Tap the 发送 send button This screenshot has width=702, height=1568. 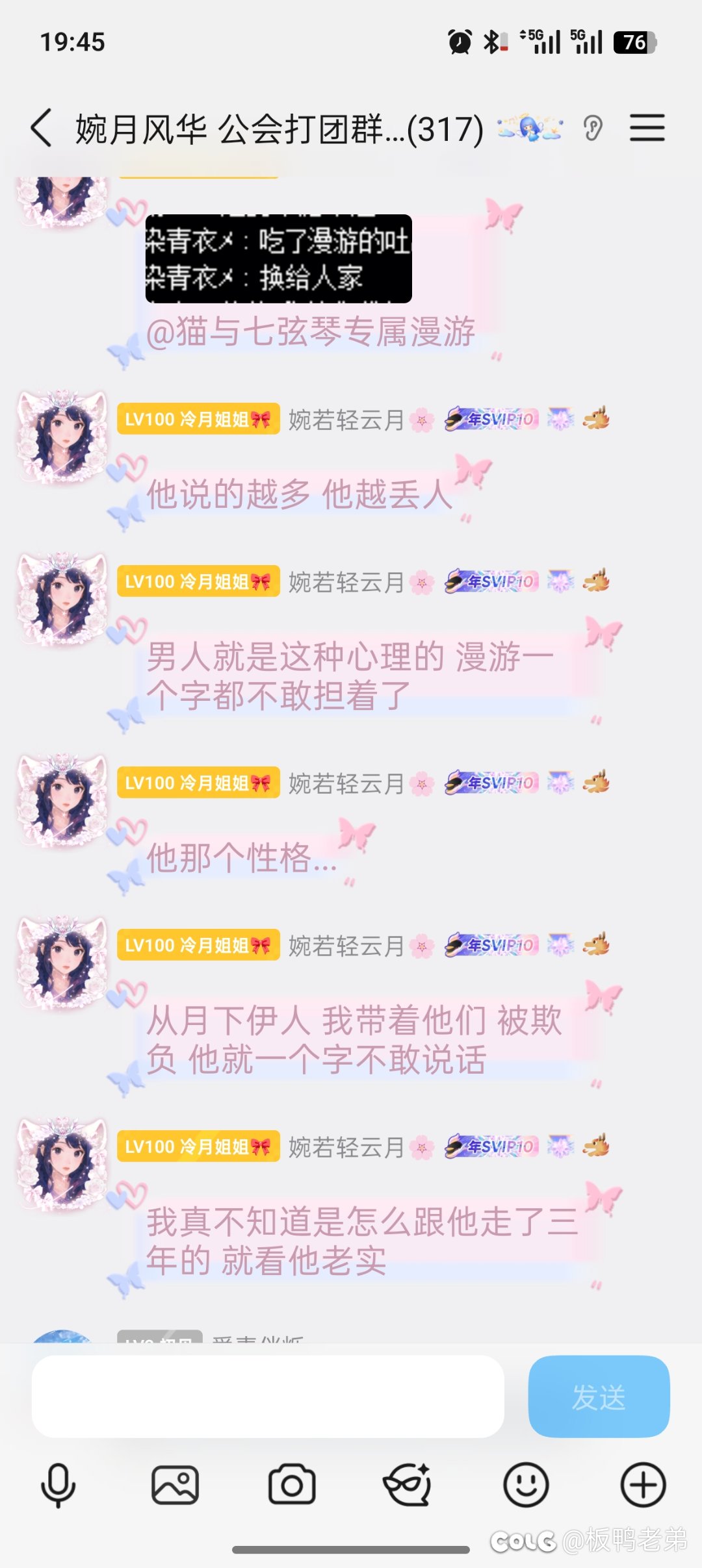[599, 1397]
